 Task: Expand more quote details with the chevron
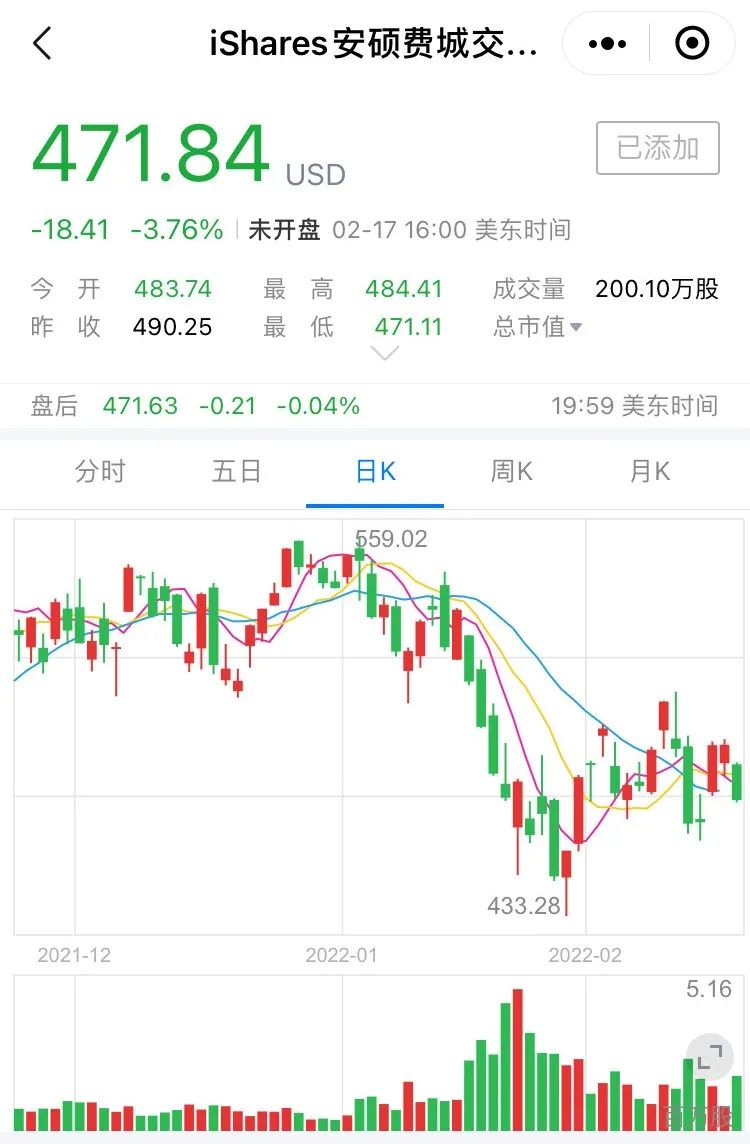click(x=384, y=354)
